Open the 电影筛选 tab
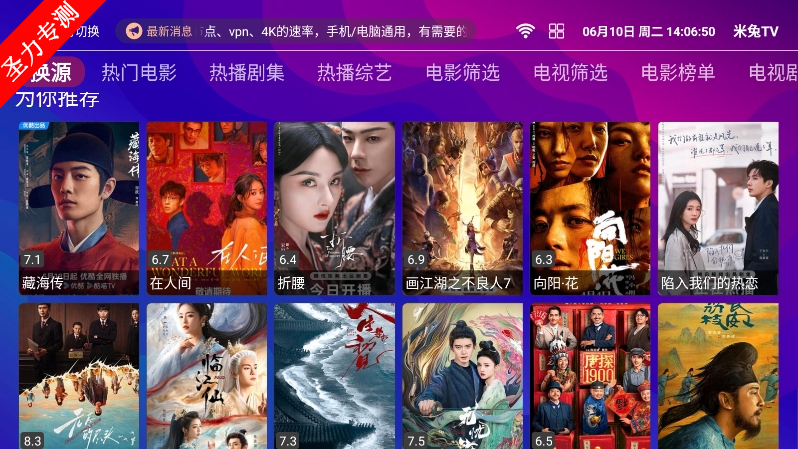 click(463, 73)
